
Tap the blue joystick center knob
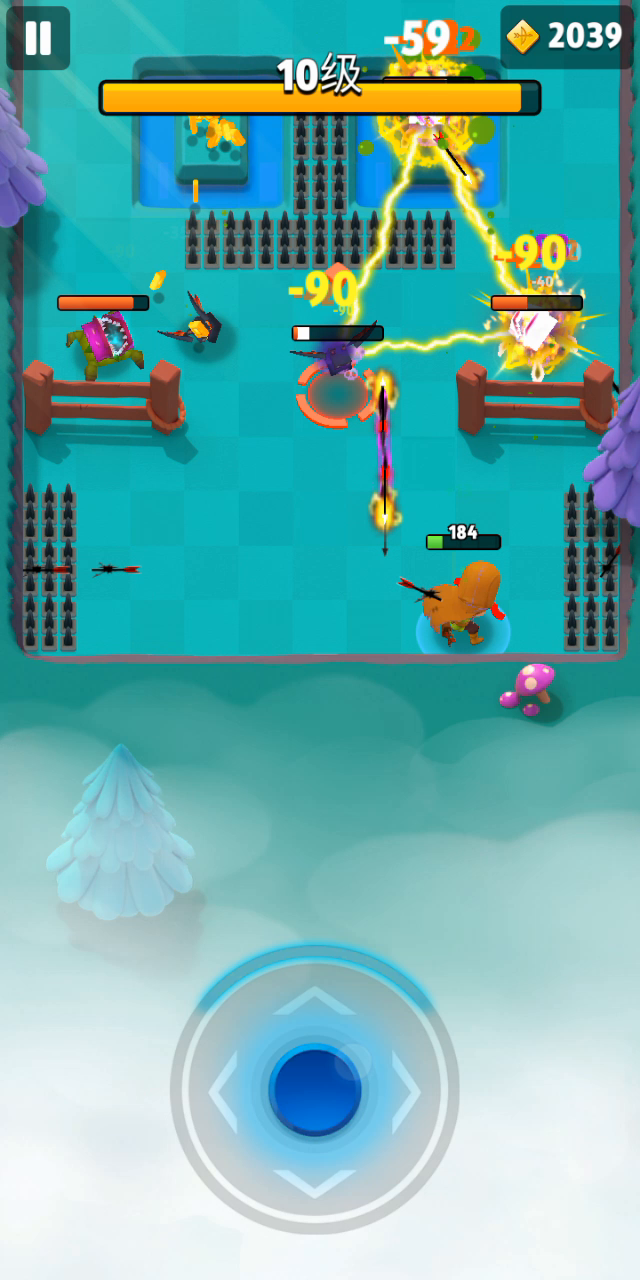coord(315,1090)
